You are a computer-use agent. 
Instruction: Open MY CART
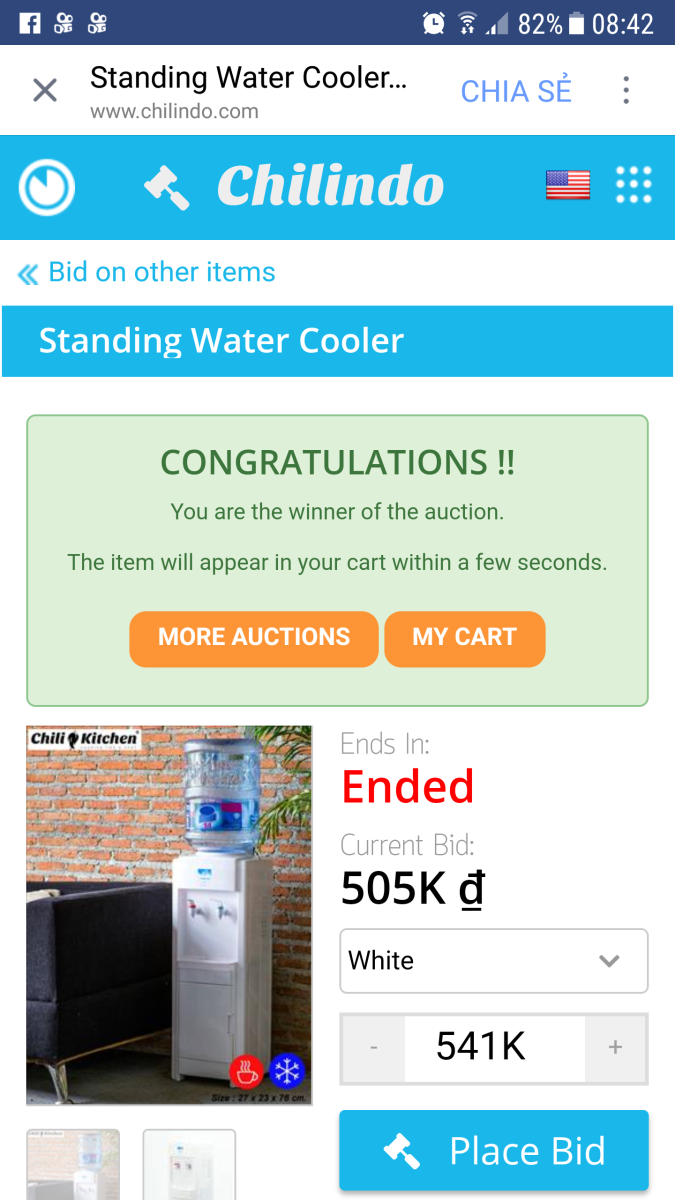click(464, 638)
